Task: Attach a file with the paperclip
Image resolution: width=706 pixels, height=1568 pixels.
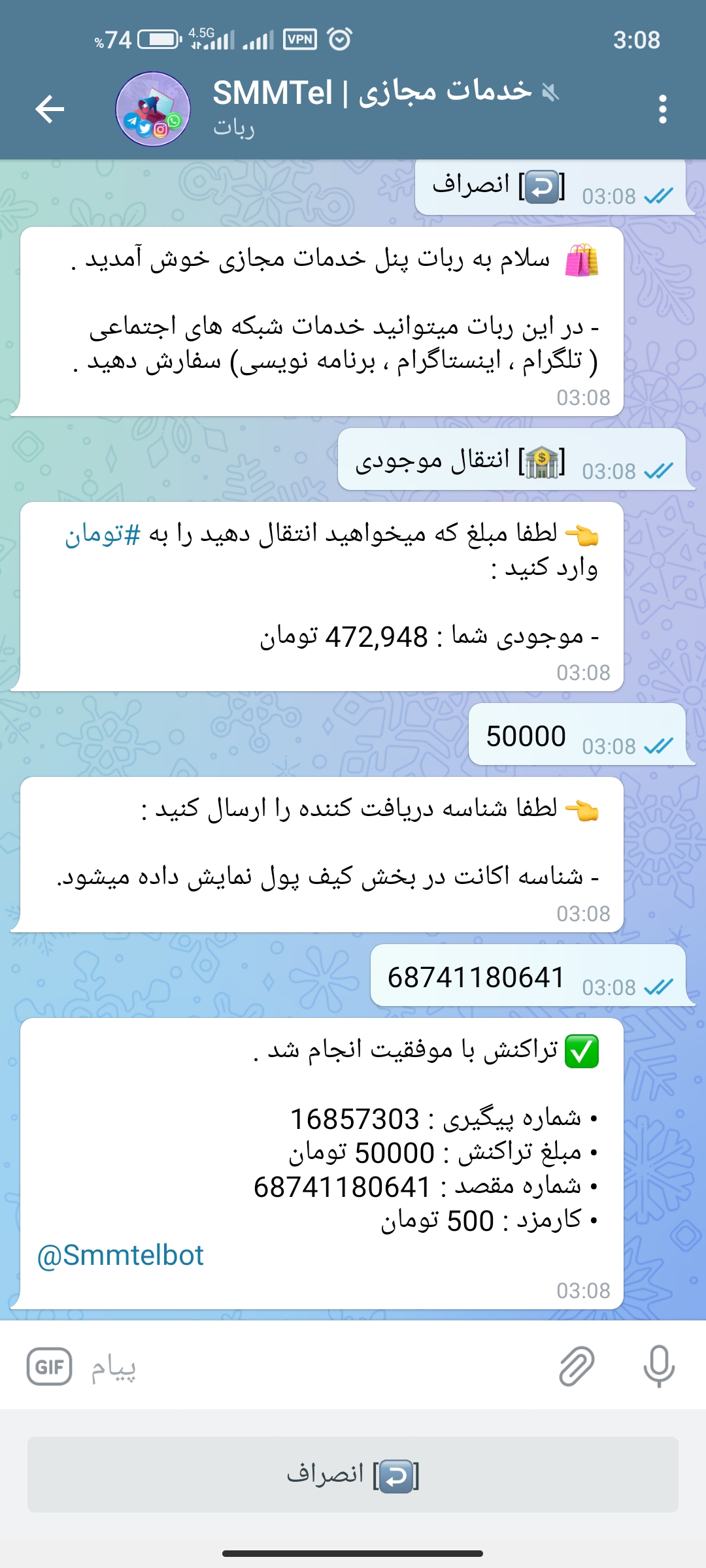Action: (577, 1367)
